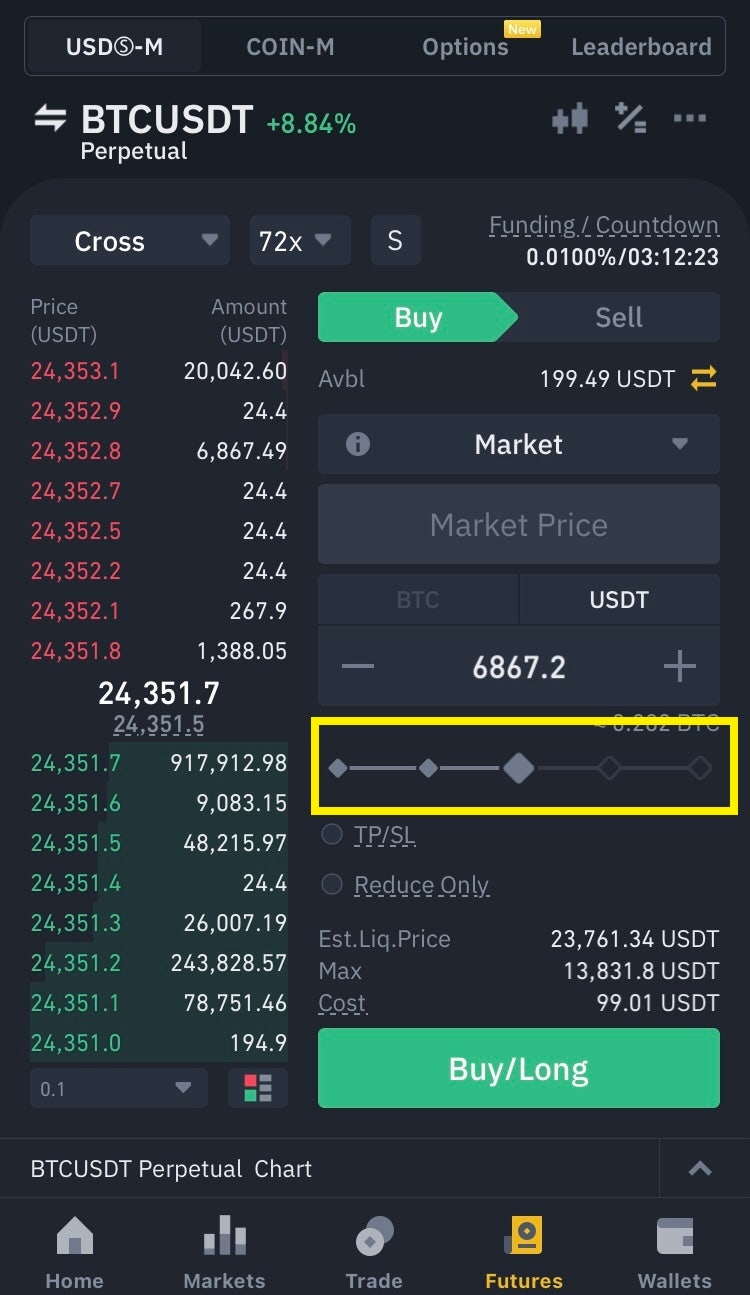750x1295 pixels.
Task: Open the three-dot overflow menu
Action: click(x=690, y=118)
